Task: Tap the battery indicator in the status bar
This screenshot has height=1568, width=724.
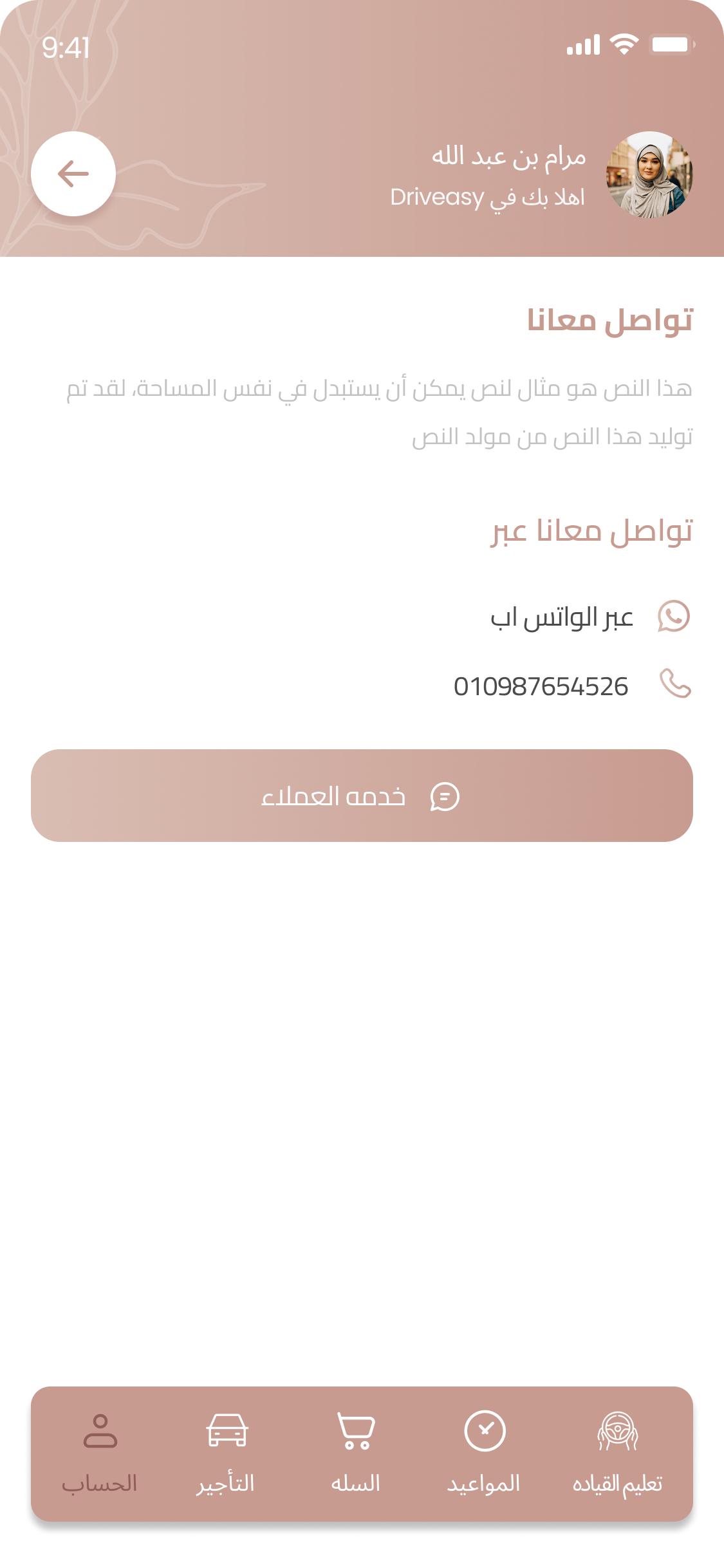Action: (x=671, y=44)
